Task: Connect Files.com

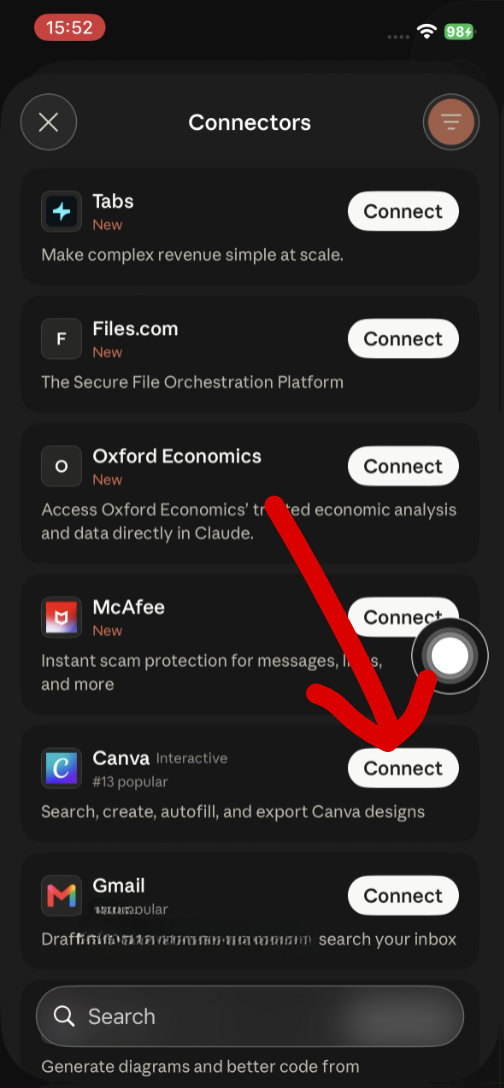Action: tap(403, 339)
